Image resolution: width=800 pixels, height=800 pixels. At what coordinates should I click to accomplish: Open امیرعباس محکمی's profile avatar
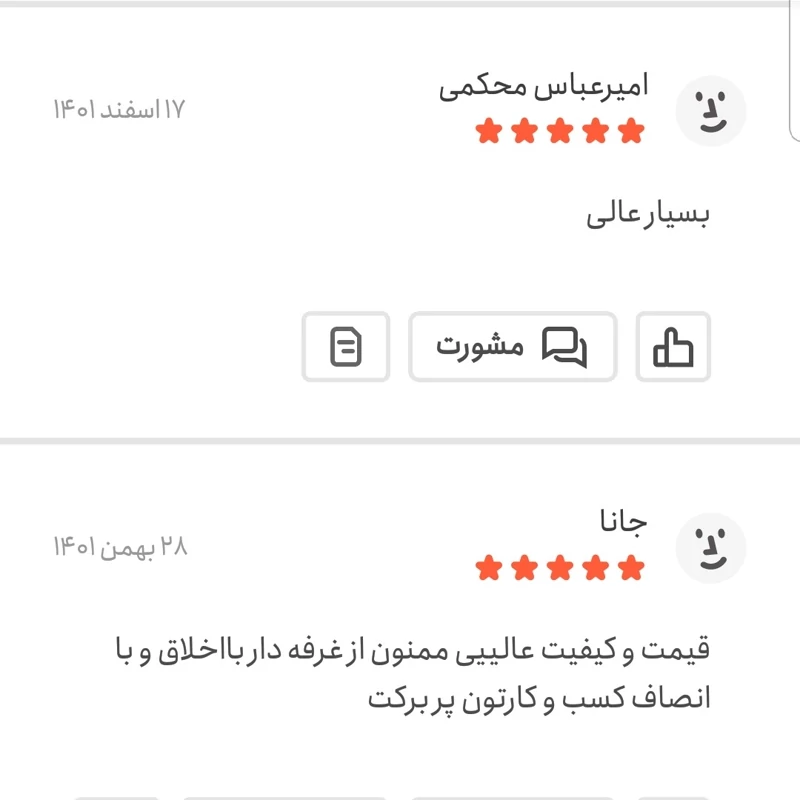(x=711, y=110)
